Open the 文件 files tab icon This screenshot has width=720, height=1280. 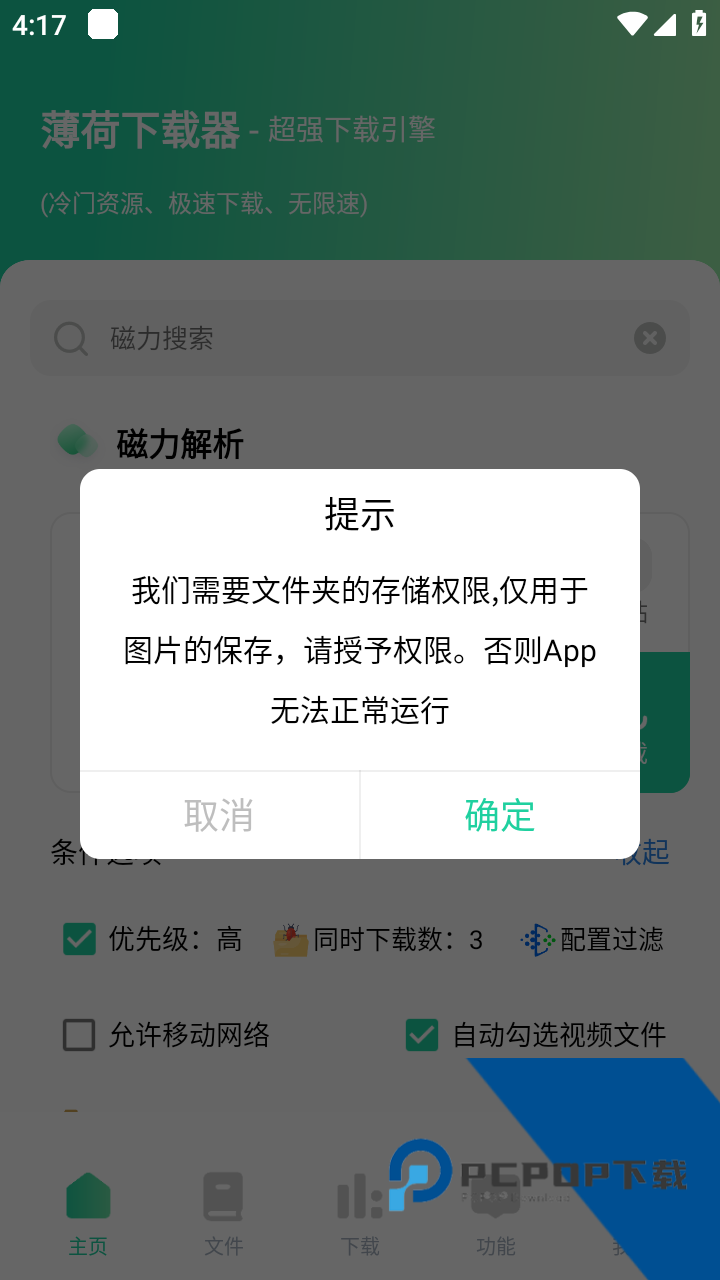(x=224, y=1195)
